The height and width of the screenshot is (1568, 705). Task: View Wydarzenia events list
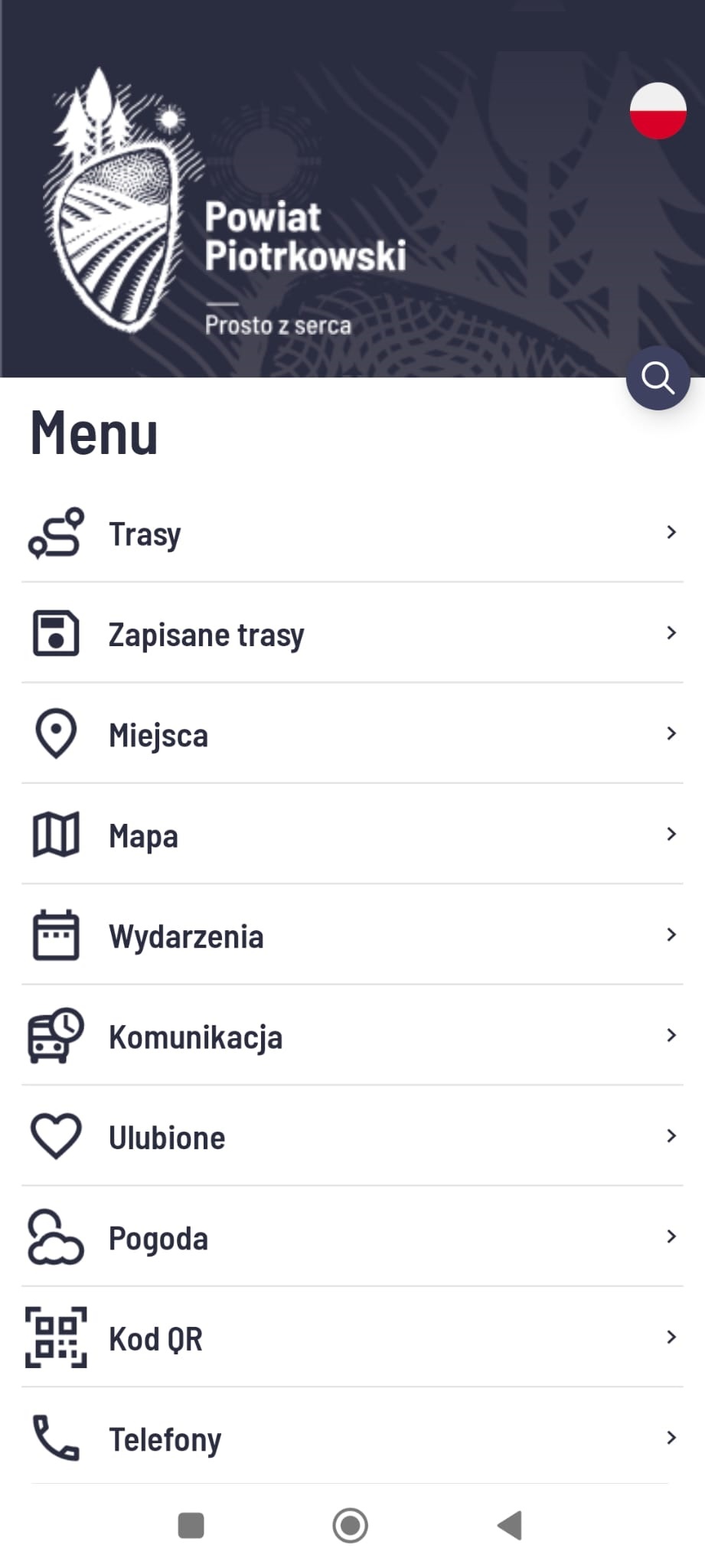click(x=352, y=936)
